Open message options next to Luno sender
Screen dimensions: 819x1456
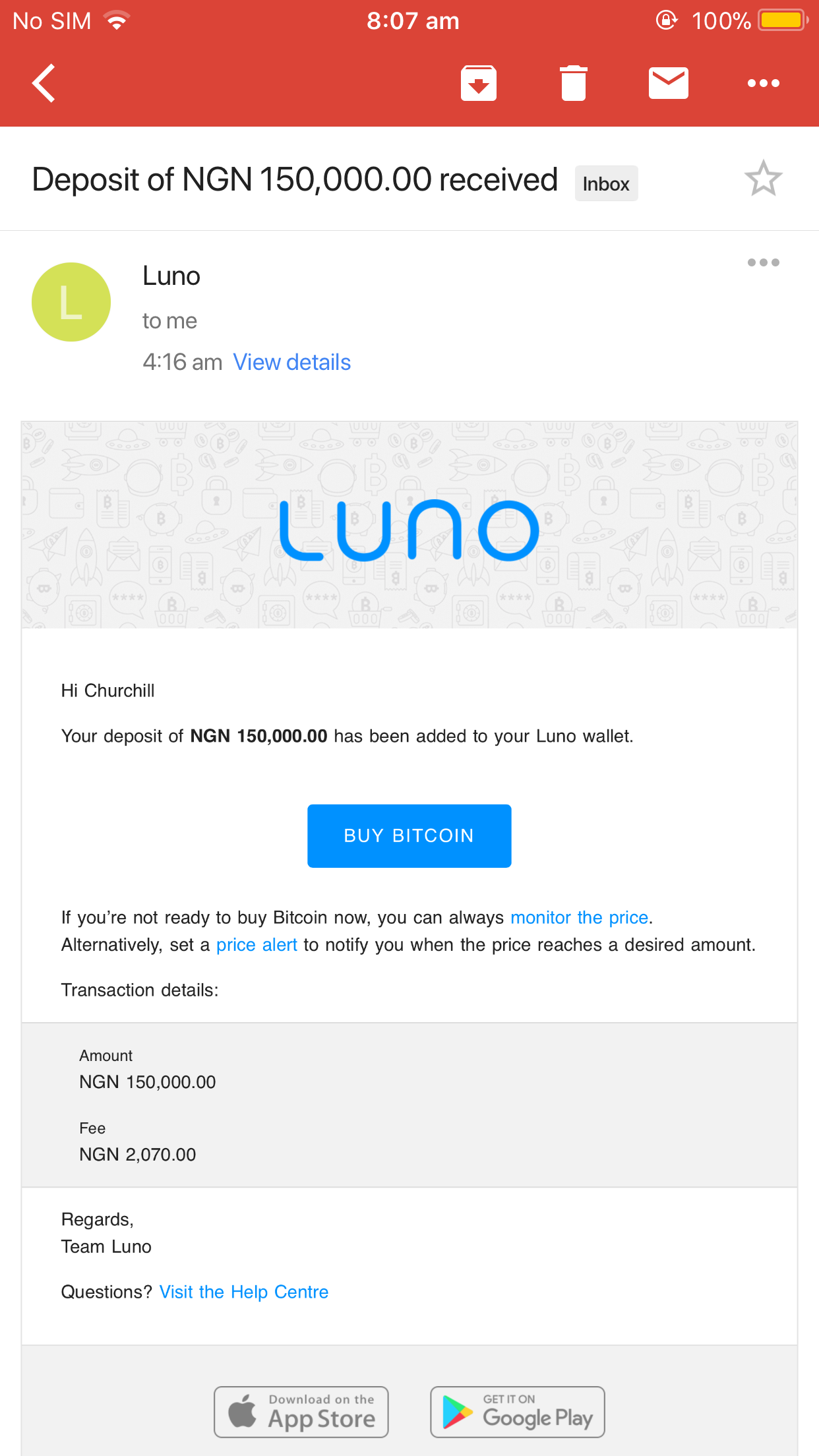pos(763,262)
